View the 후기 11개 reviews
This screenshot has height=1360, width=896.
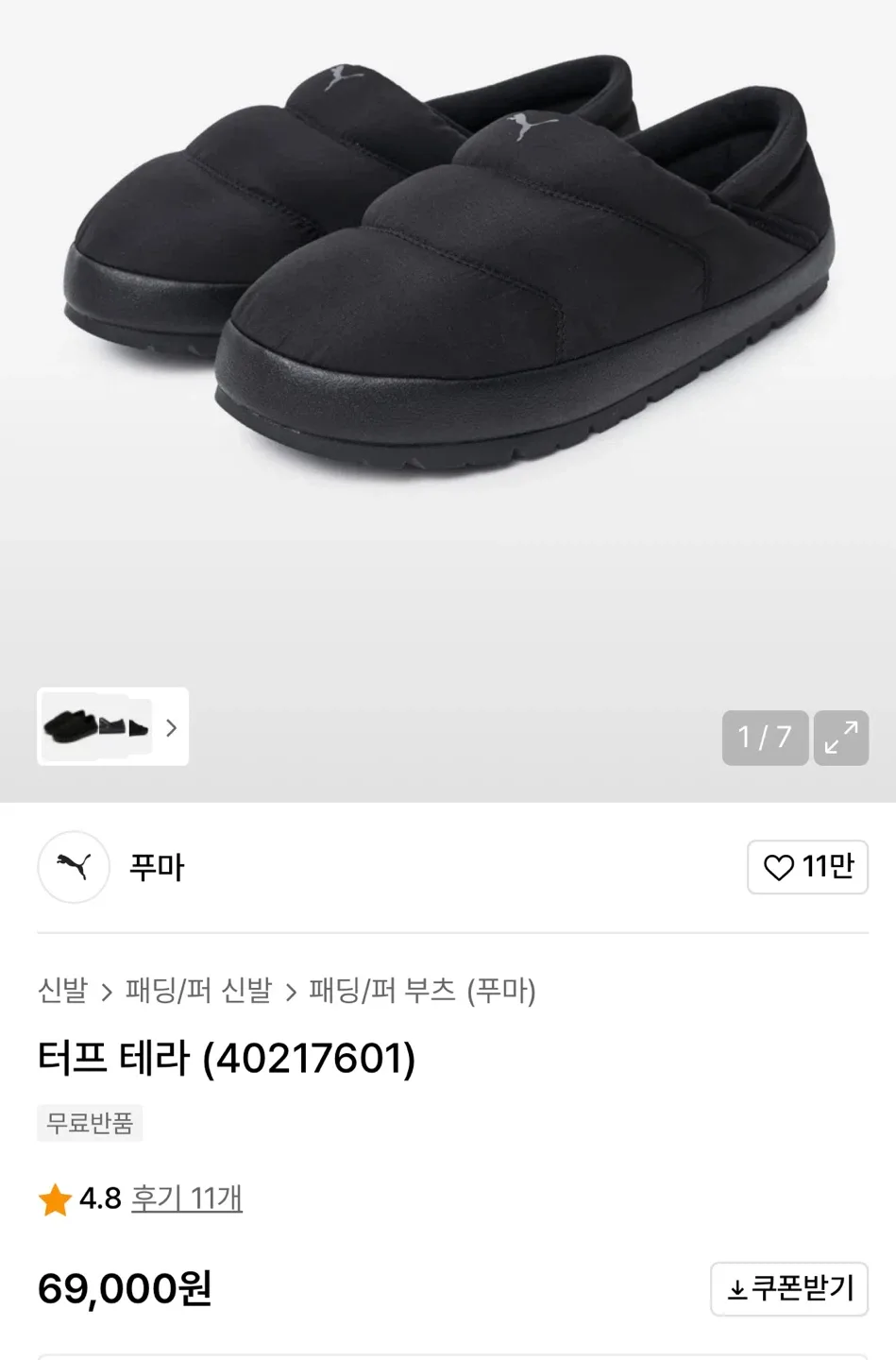pos(187,1198)
